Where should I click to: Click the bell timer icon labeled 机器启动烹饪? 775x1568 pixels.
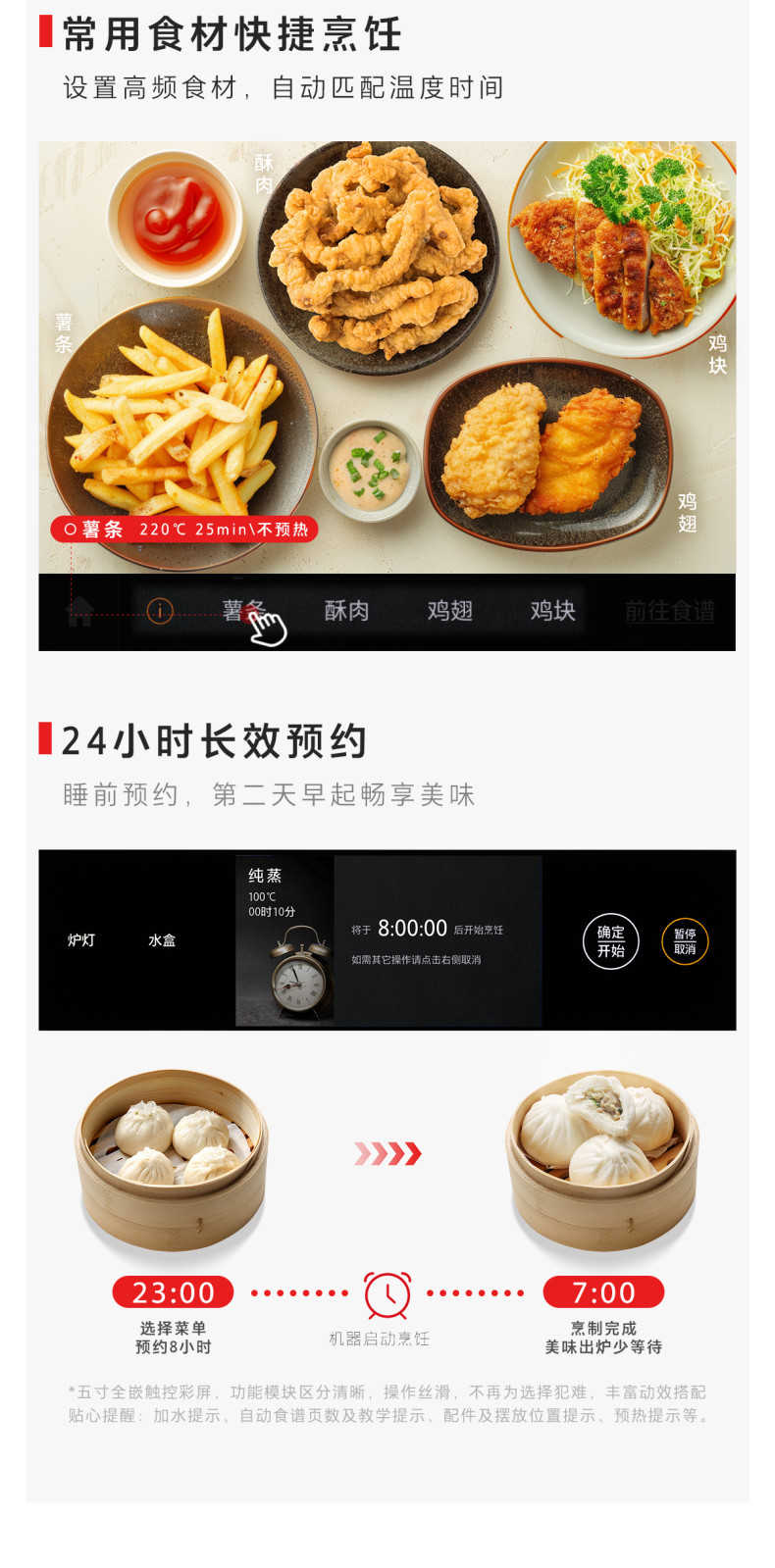click(x=387, y=1292)
